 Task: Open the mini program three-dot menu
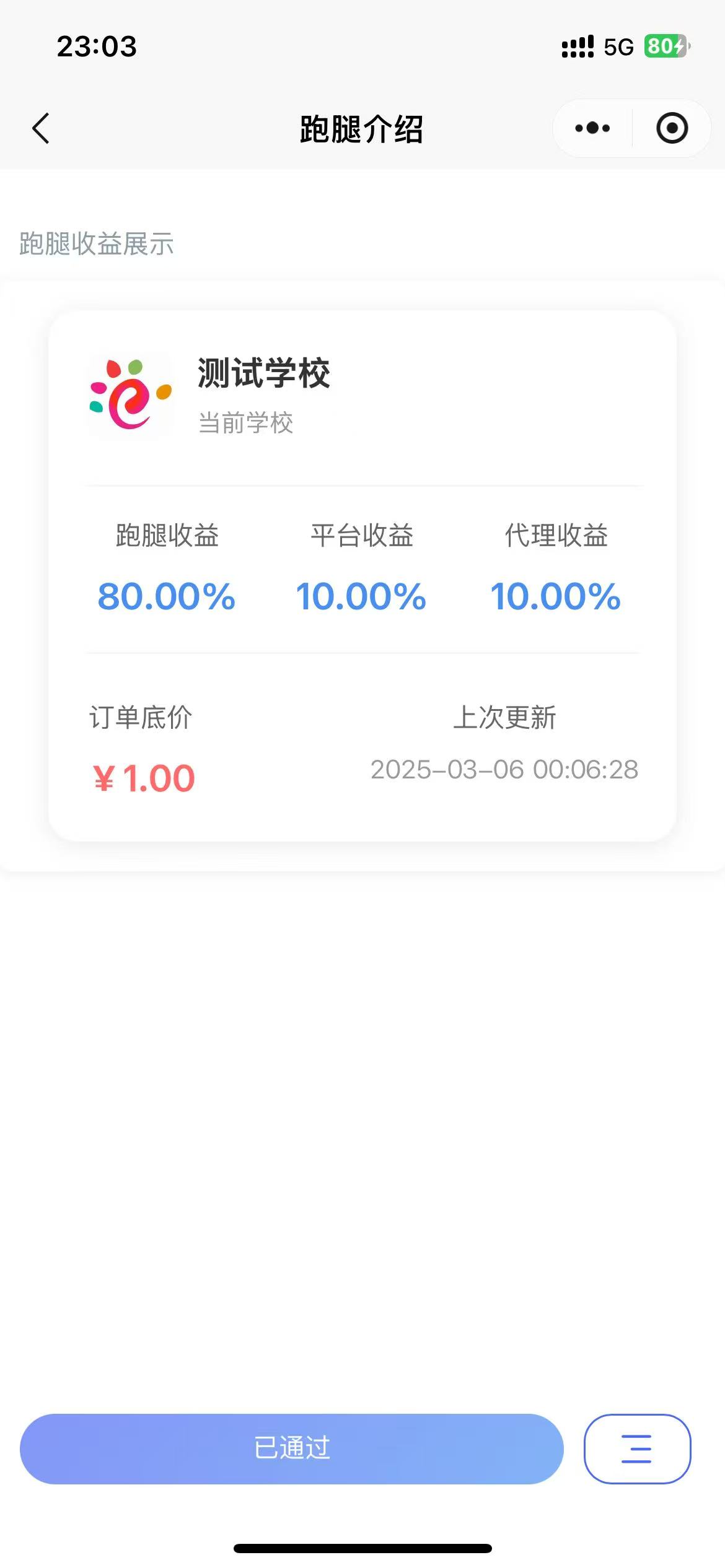click(x=592, y=128)
